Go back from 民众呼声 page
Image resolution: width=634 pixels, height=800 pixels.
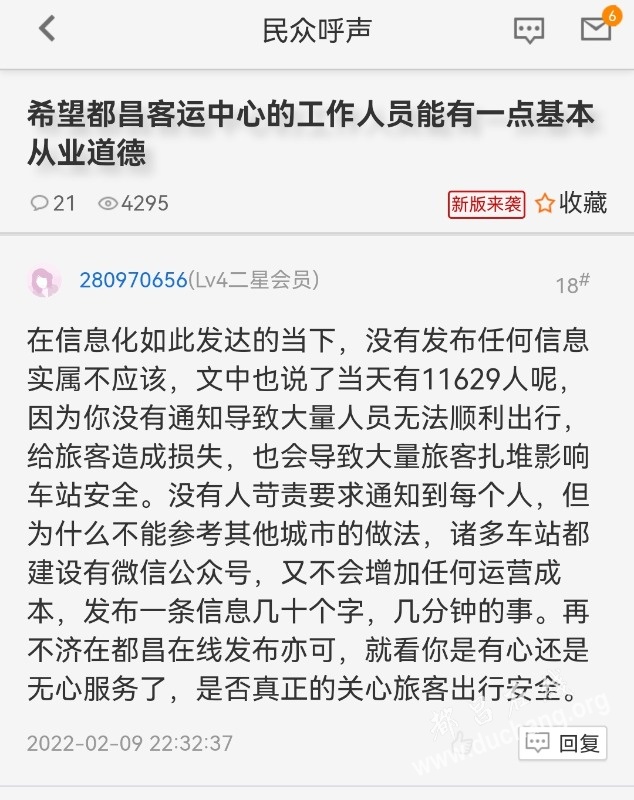(46, 30)
